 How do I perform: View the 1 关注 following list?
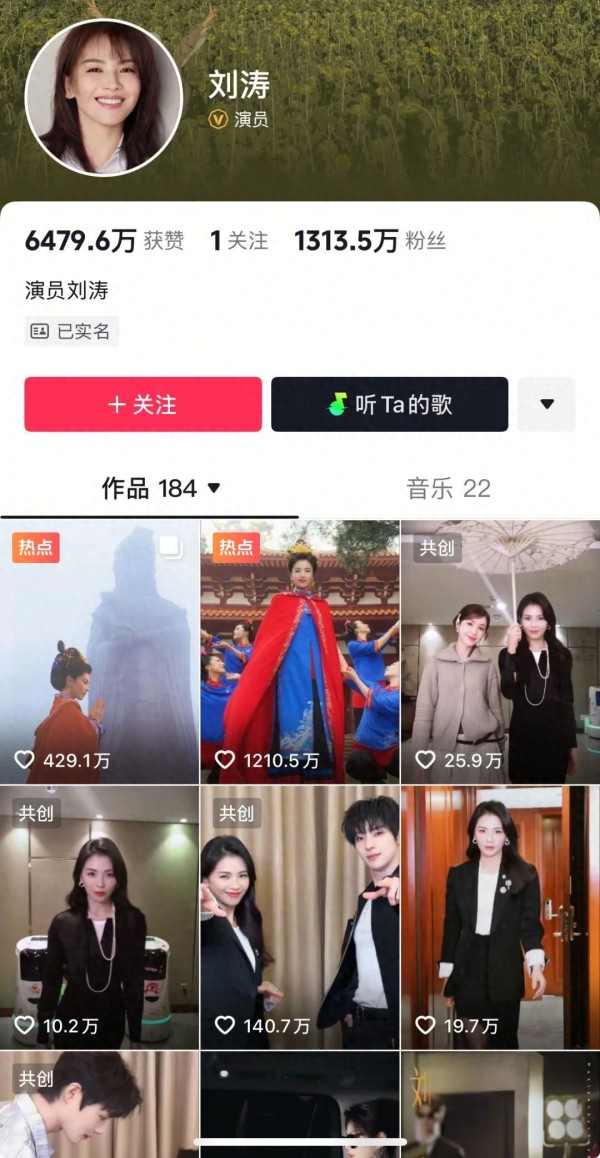(239, 241)
